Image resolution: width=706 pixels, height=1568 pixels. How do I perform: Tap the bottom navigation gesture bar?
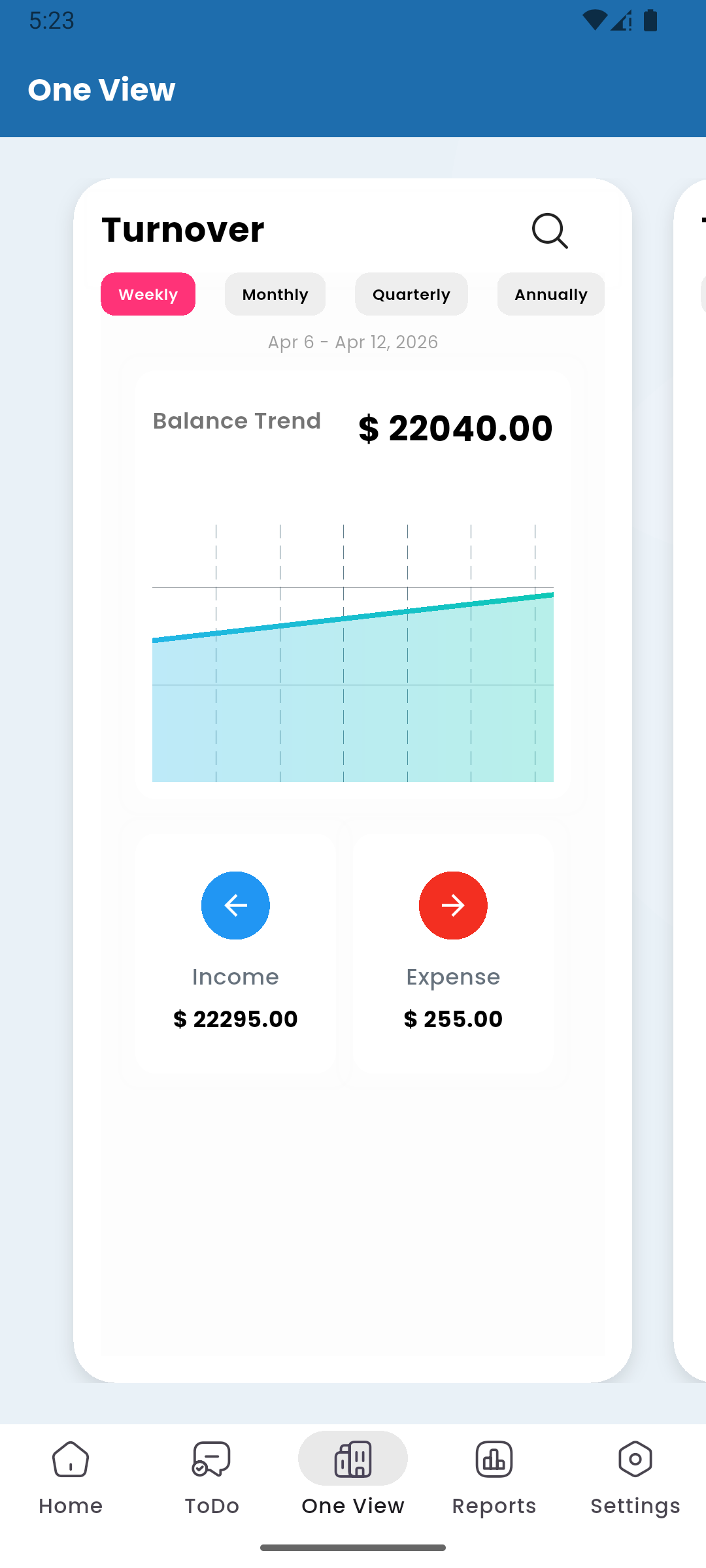352,1545
